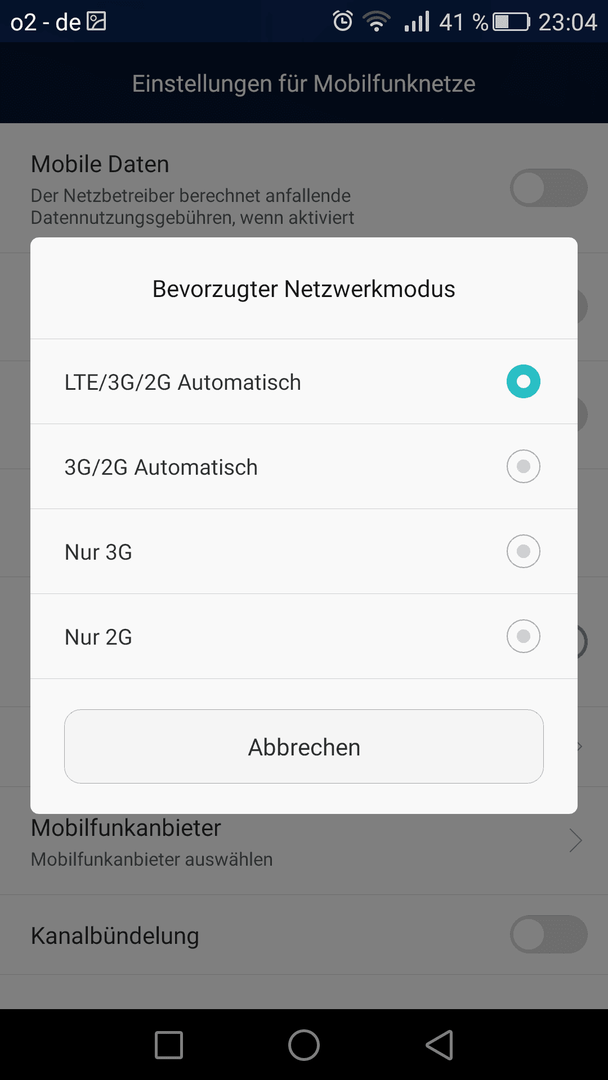Screen dimensions: 608x1080
Task: Pick the Nur 2G option
Action: pyautogui.click(x=304, y=636)
